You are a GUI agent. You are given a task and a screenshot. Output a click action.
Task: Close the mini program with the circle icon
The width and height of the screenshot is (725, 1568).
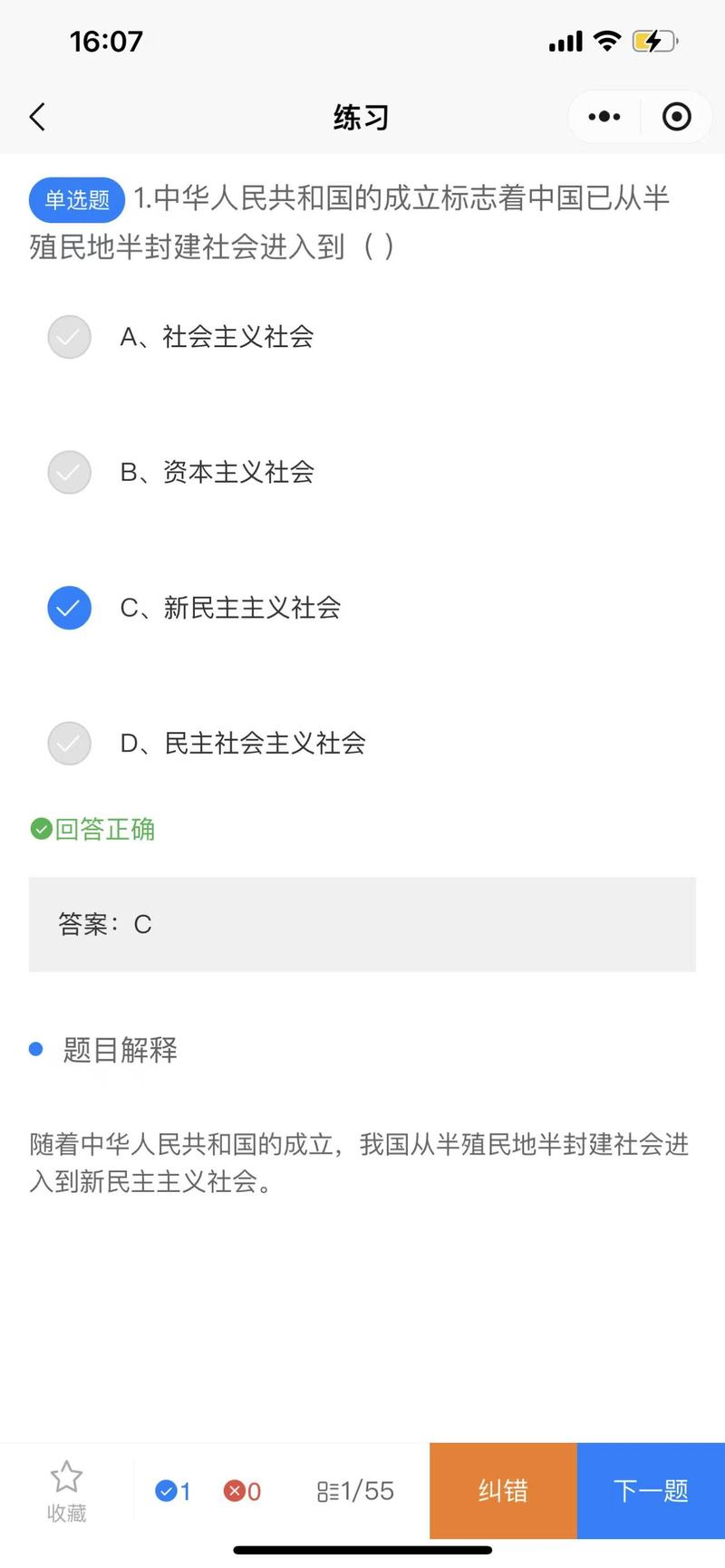[x=676, y=117]
